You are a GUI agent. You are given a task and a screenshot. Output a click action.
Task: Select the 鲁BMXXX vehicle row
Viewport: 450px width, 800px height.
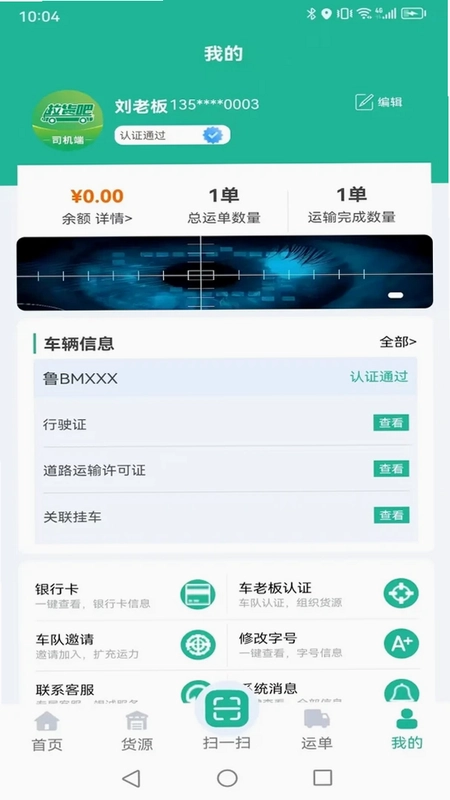tap(226, 378)
